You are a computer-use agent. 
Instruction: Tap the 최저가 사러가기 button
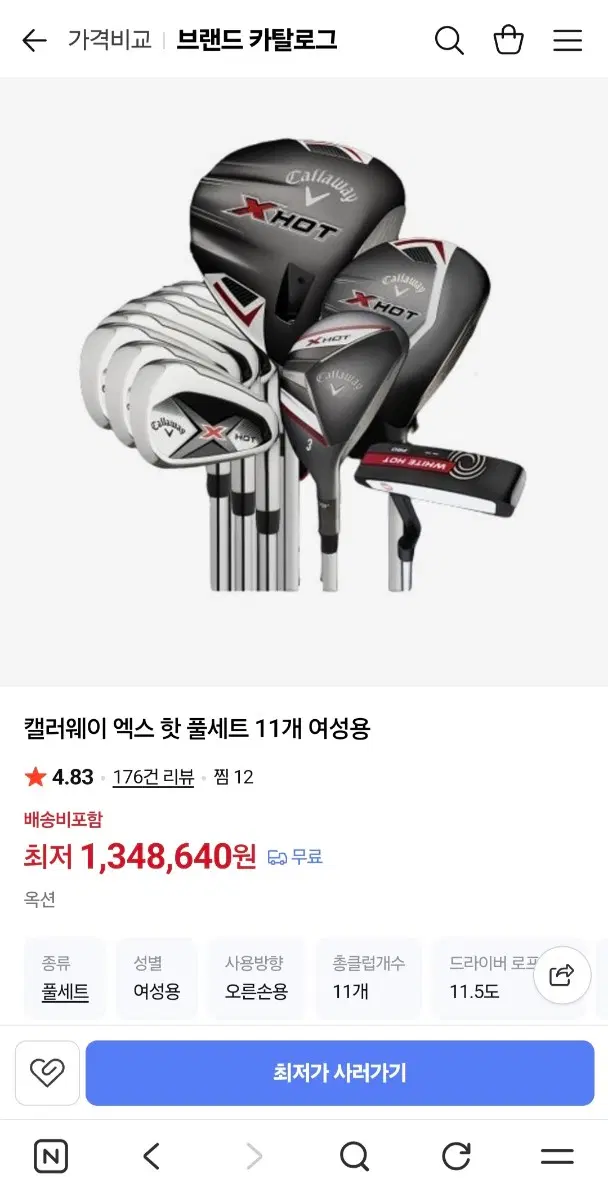340,1073
